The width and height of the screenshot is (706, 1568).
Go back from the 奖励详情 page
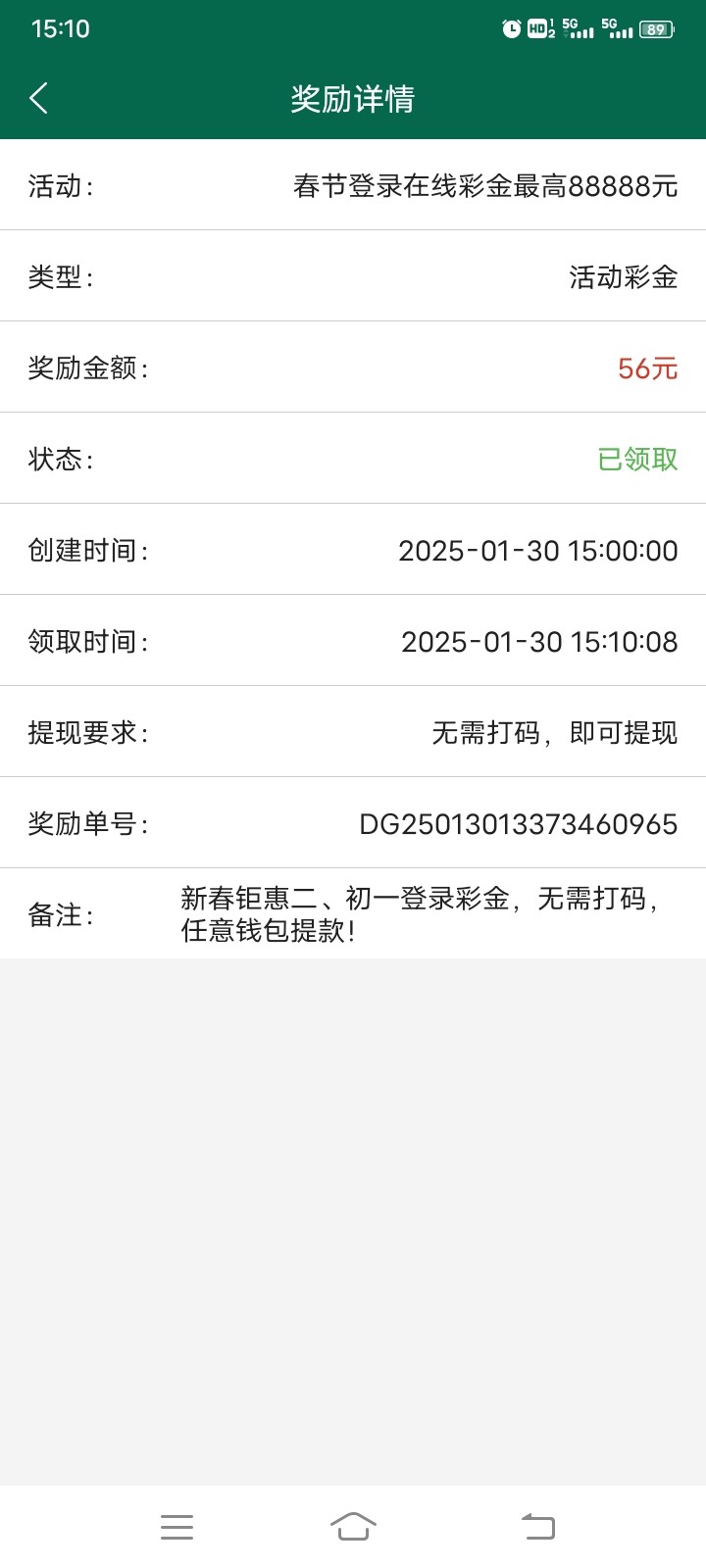coord(39,98)
